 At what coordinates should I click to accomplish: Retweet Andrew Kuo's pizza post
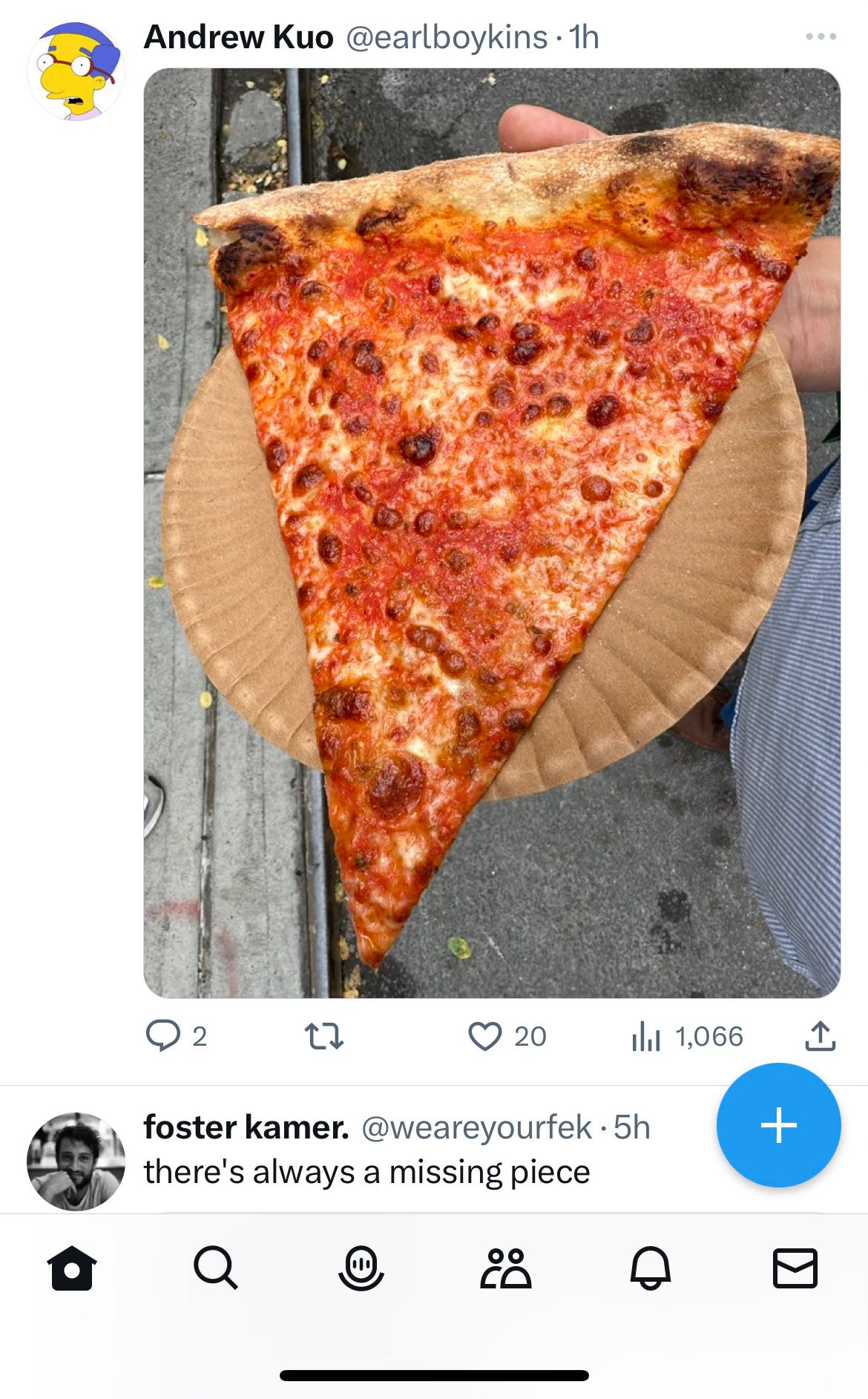pos(324,1035)
